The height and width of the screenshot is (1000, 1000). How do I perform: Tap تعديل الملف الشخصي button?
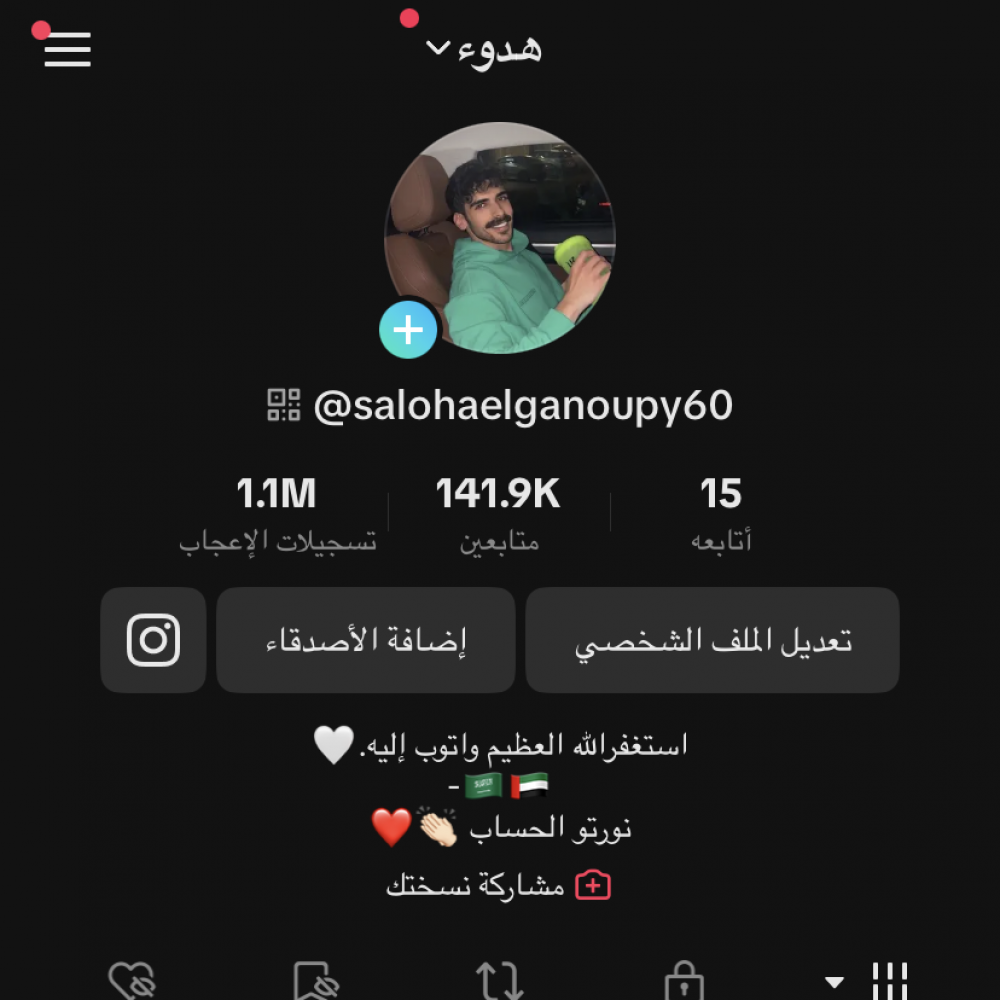coord(712,640)
